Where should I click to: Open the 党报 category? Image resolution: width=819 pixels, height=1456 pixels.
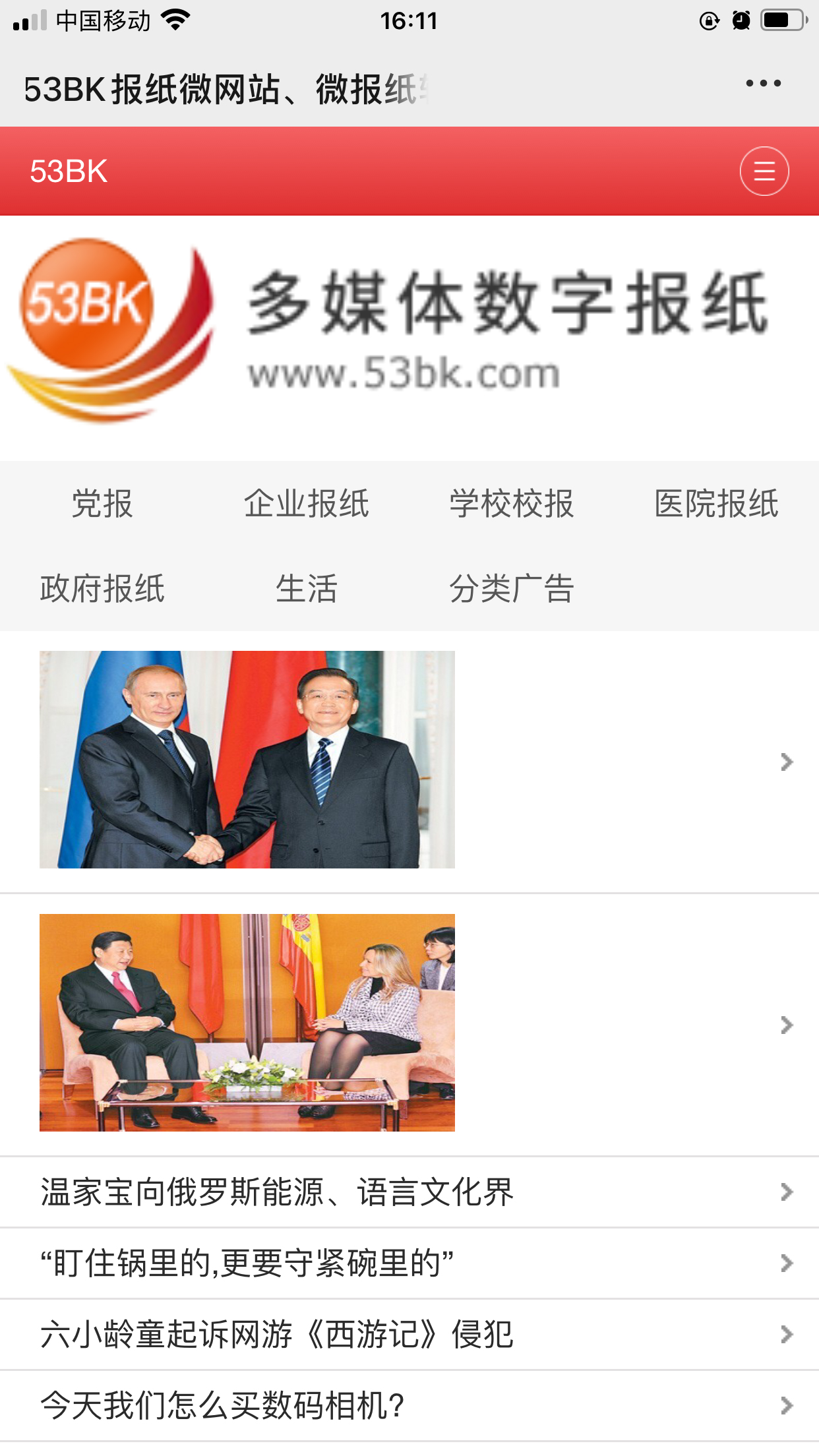point(102,504)
